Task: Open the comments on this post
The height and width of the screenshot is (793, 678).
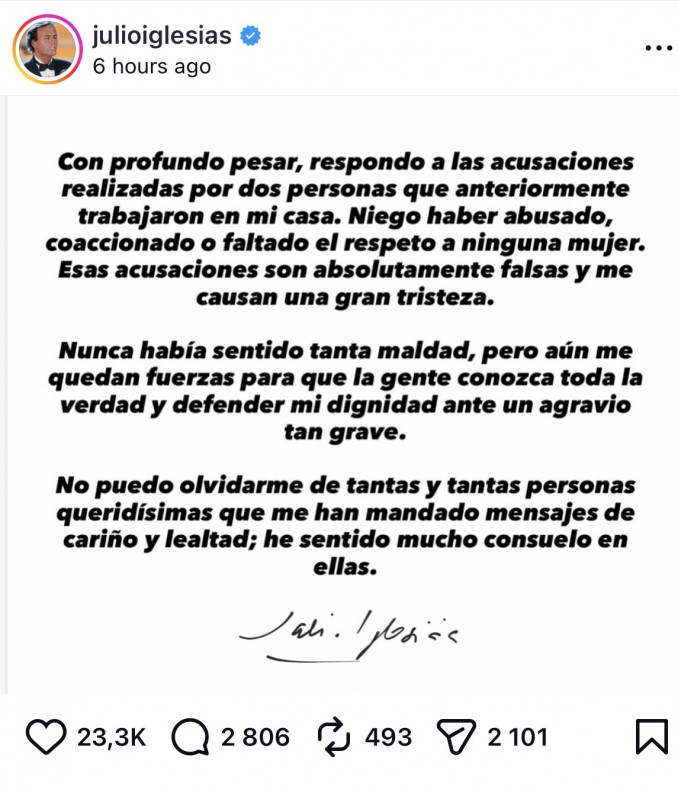Action: coord(188,738)
